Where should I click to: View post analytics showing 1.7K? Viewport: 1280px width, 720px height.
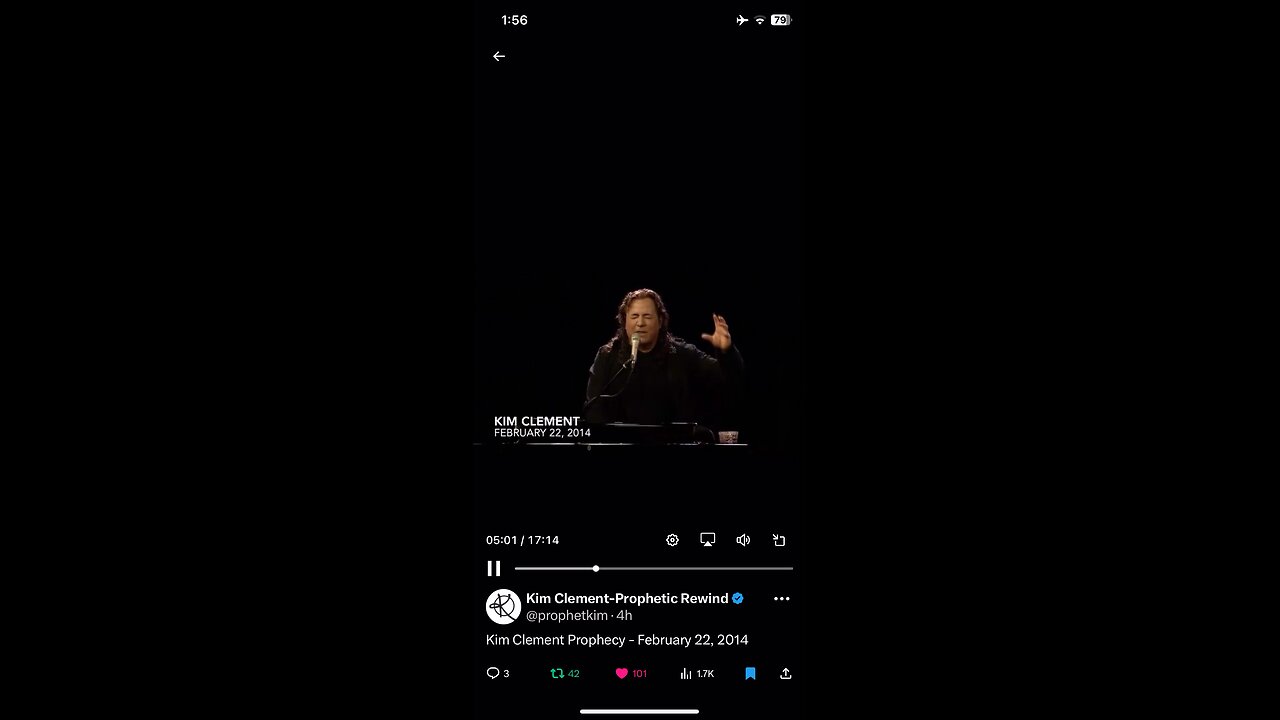[x=687, y=673]
